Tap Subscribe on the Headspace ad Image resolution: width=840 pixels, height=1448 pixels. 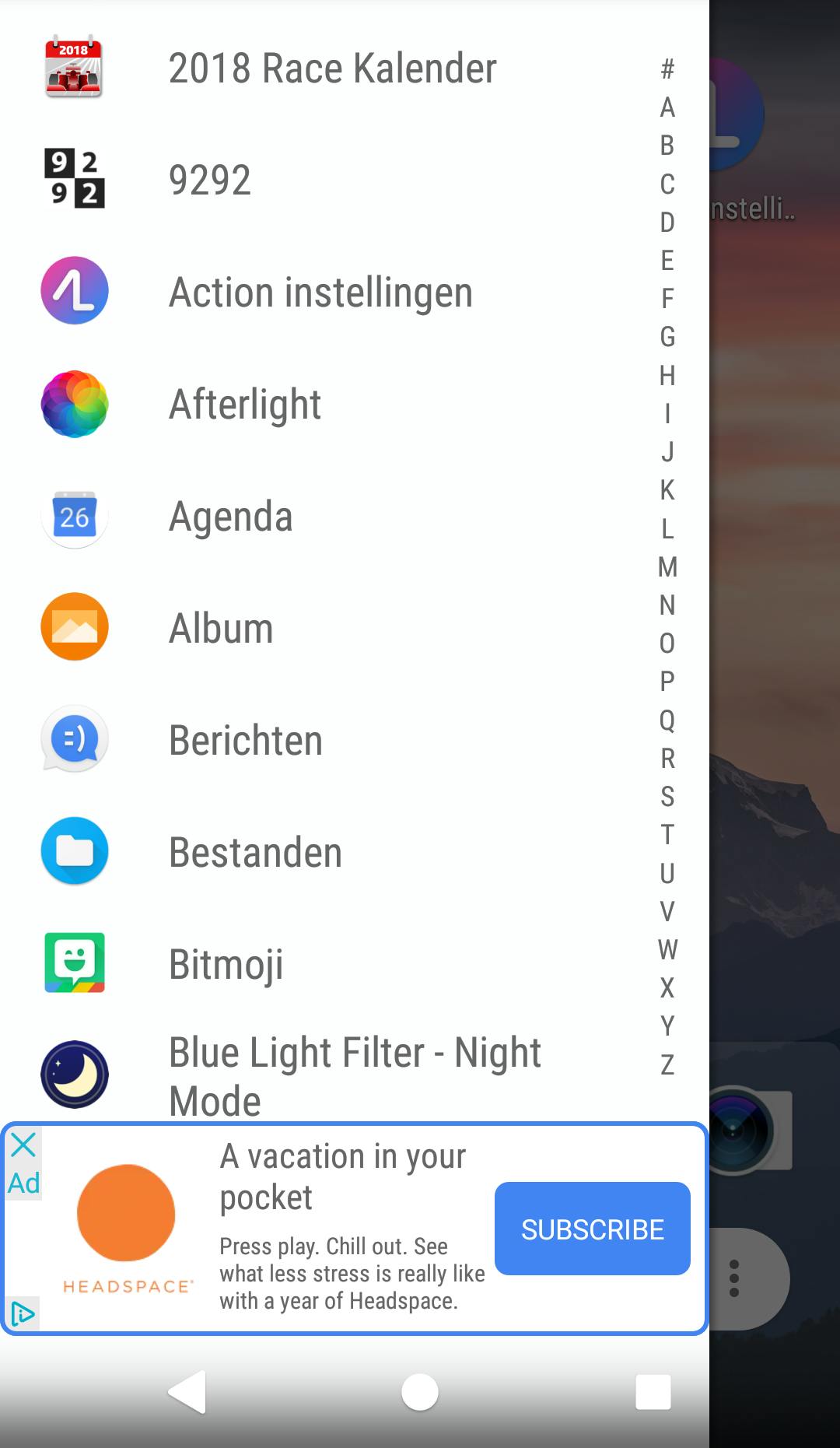point(592,1229)
